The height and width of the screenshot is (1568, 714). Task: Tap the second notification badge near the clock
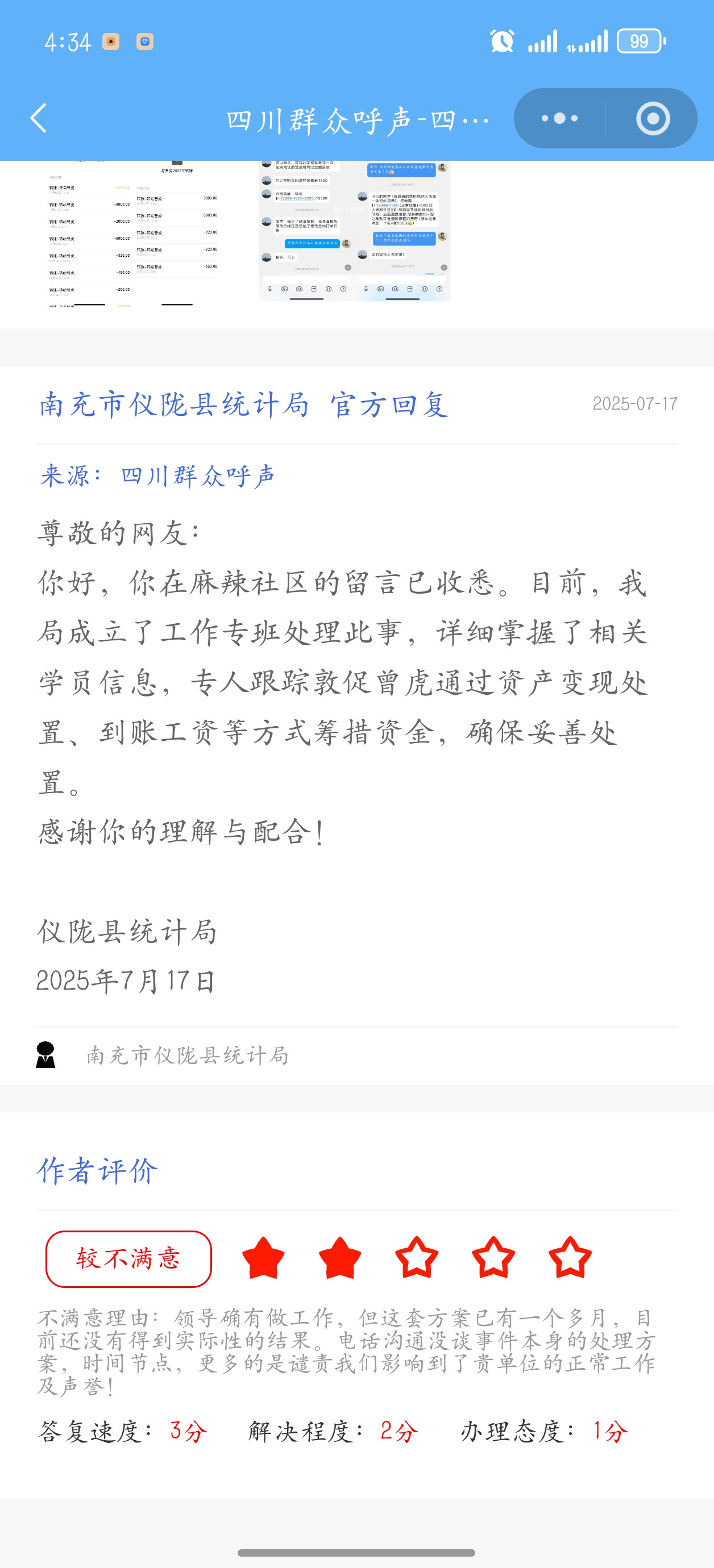(145, 41)
